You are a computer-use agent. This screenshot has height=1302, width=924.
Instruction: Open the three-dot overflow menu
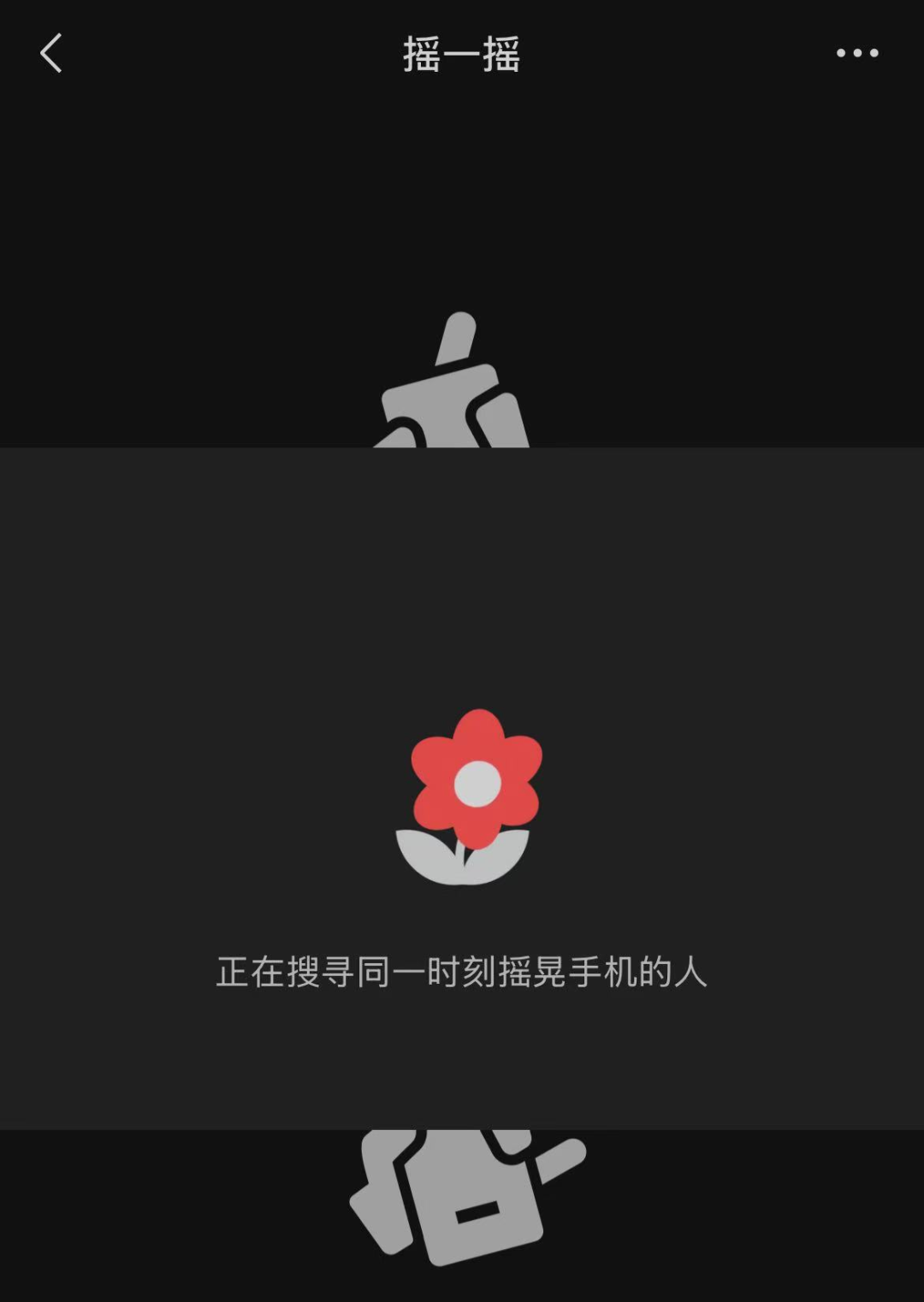pyautogui.click(x=856, y=53)
